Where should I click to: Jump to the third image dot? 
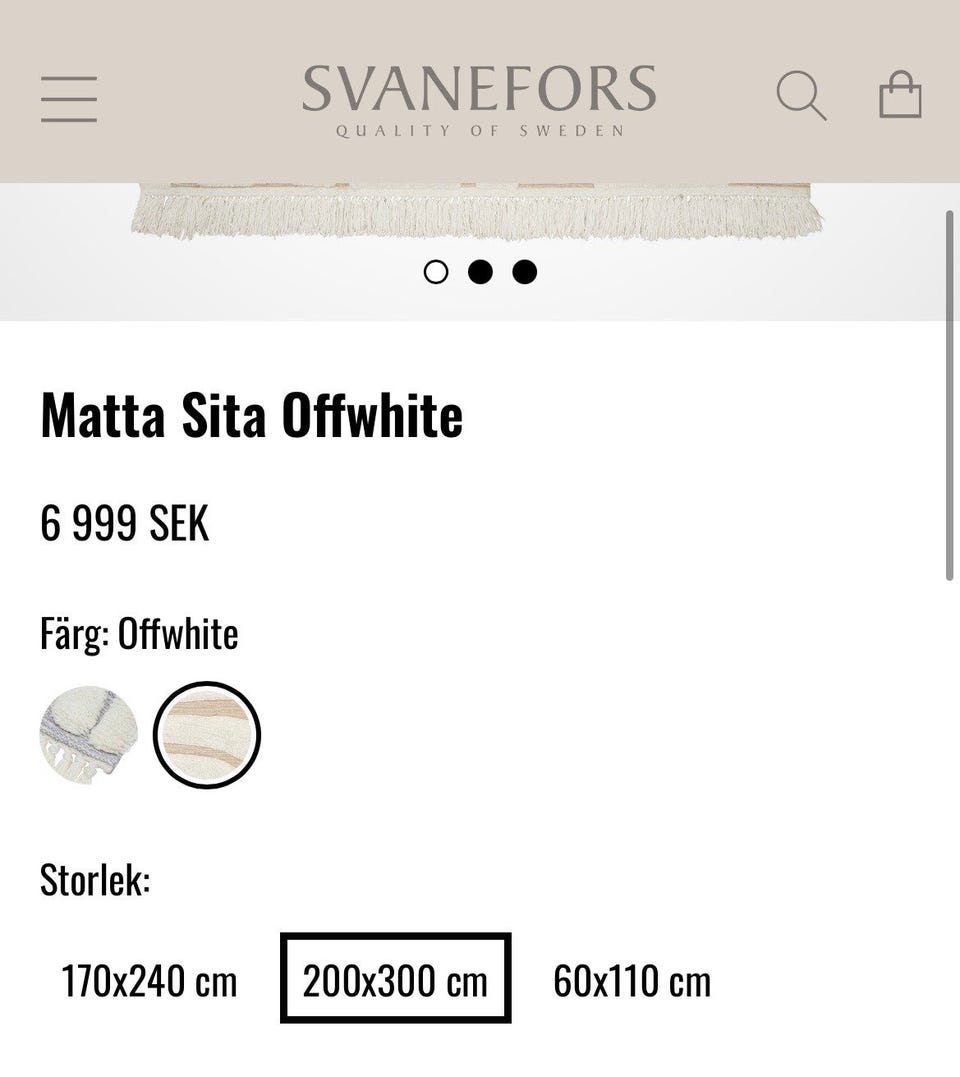coord(525,272)
